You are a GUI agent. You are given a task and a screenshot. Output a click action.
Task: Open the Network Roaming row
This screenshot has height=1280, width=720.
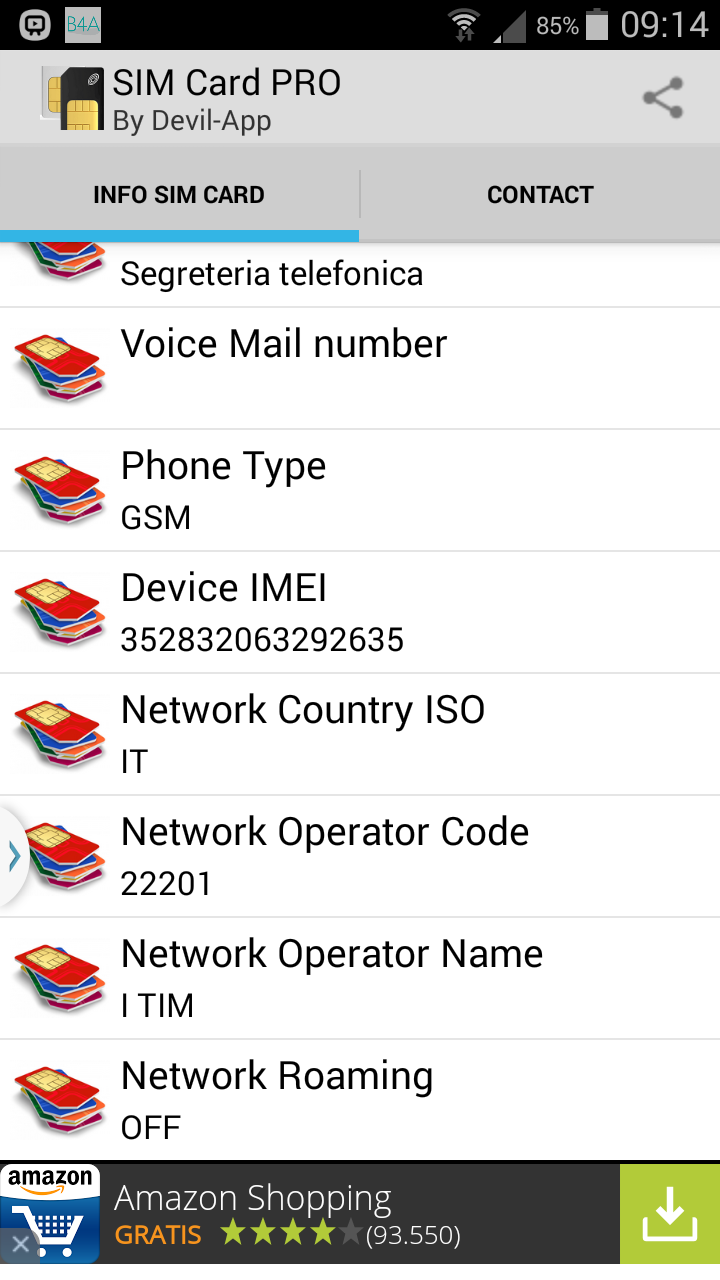360,1100
